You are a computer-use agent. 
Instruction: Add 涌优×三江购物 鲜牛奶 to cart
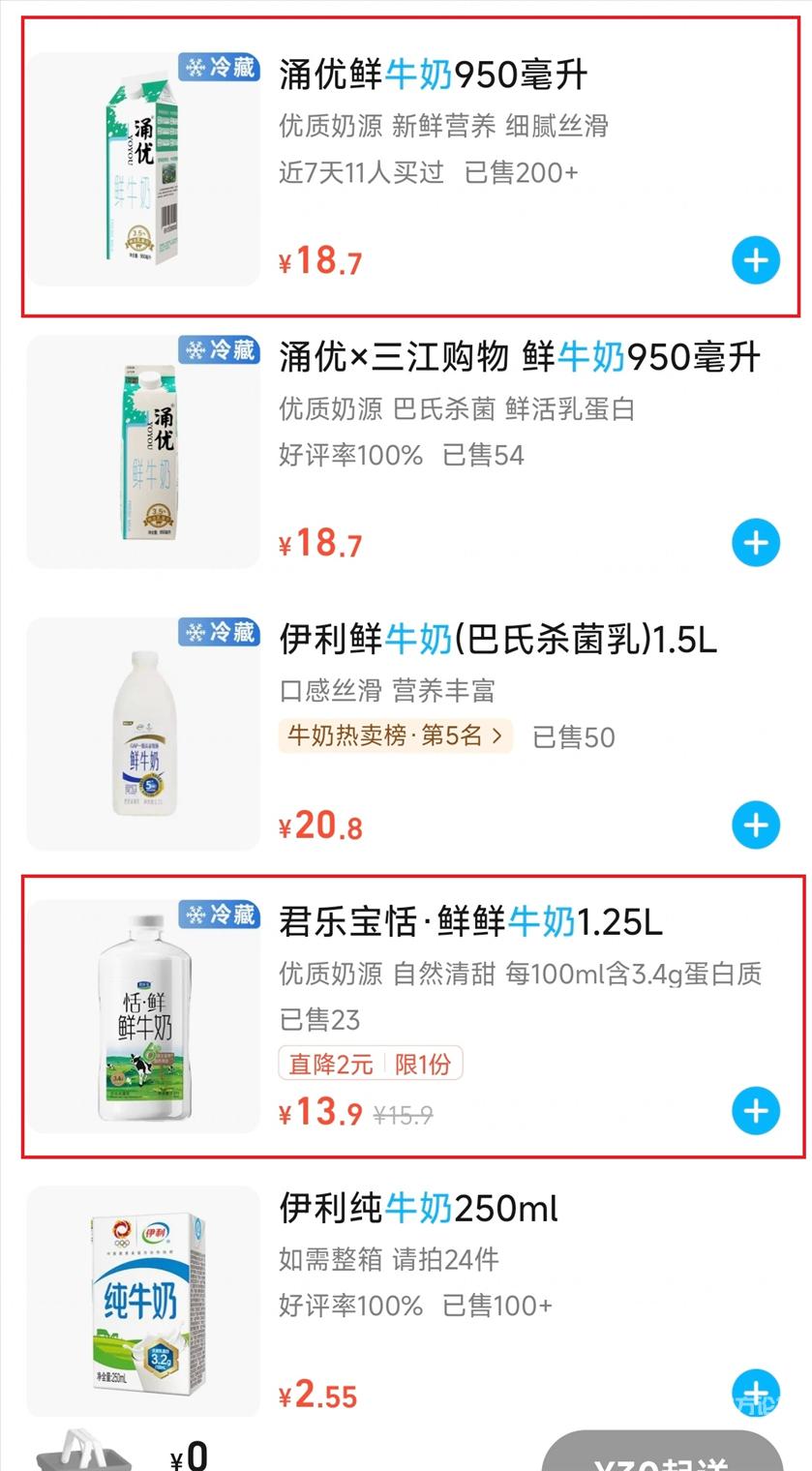click(755, 543)
